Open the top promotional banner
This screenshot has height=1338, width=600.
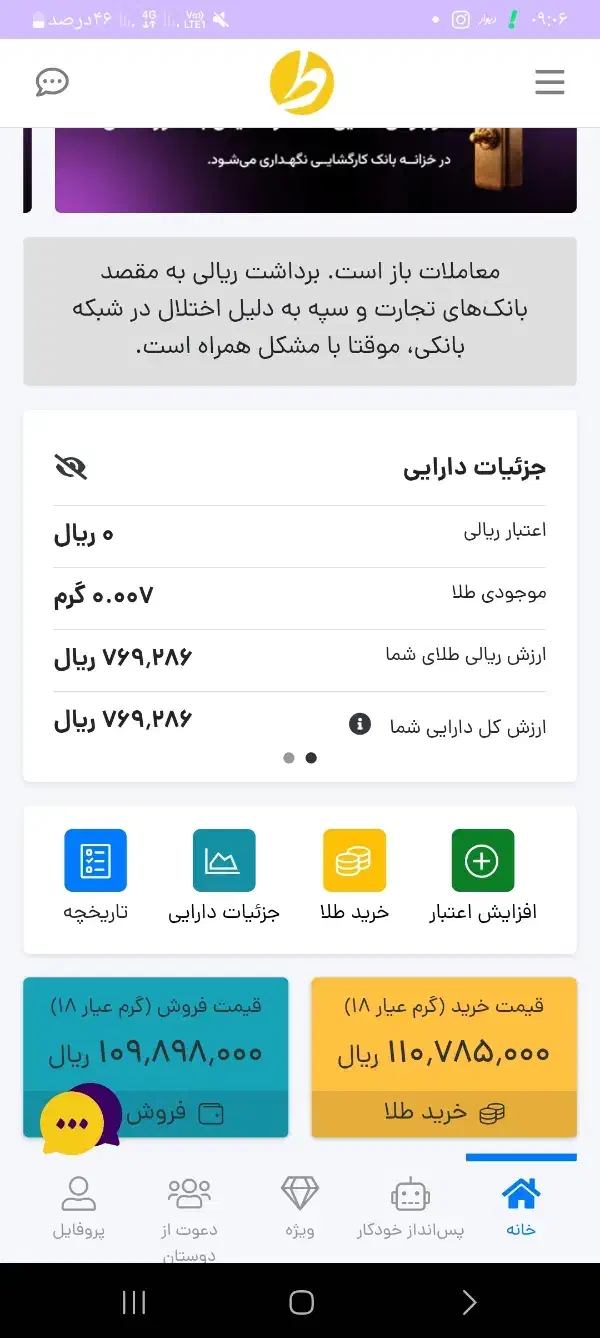pyautogui.click(x=315, y=170)
